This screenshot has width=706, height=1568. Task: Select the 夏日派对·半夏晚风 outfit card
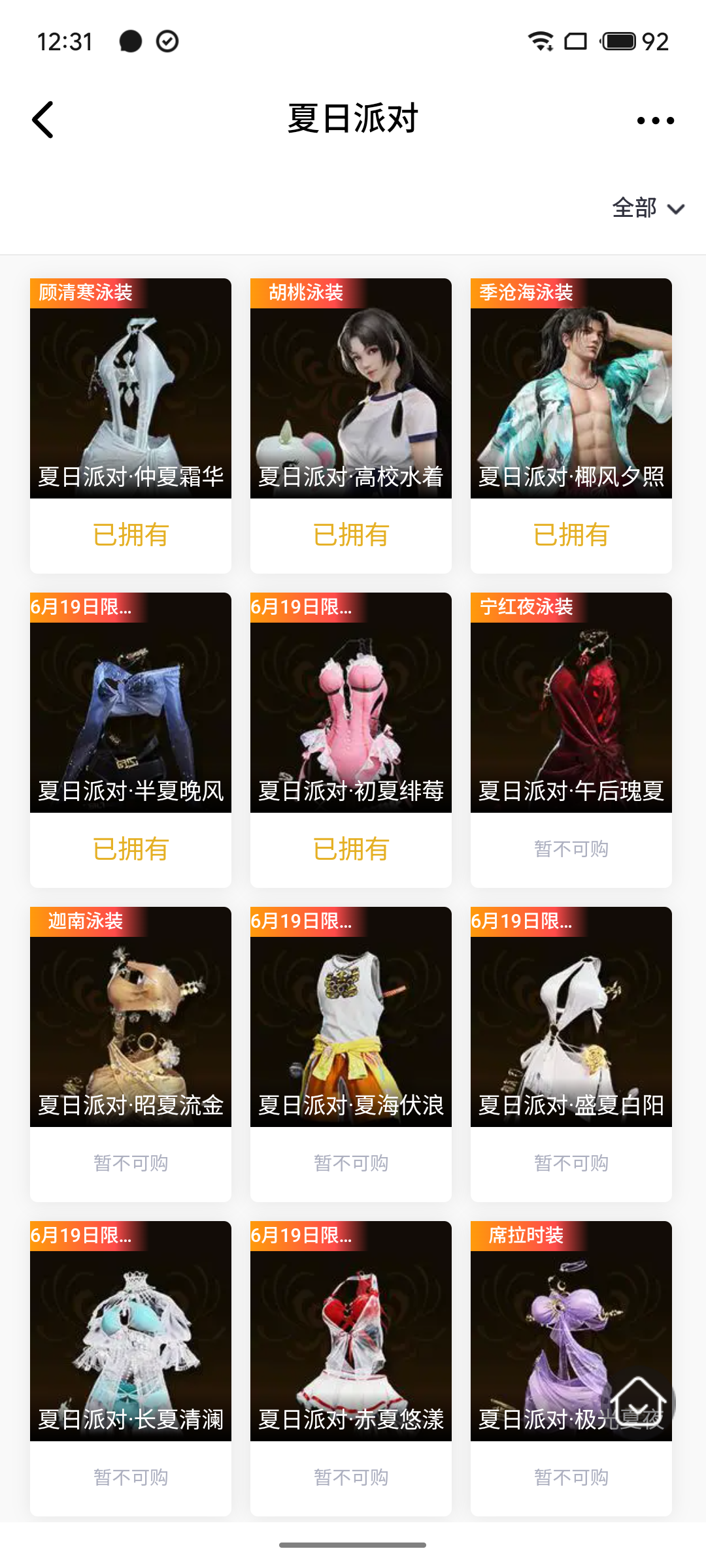click(x=131, y=703)
